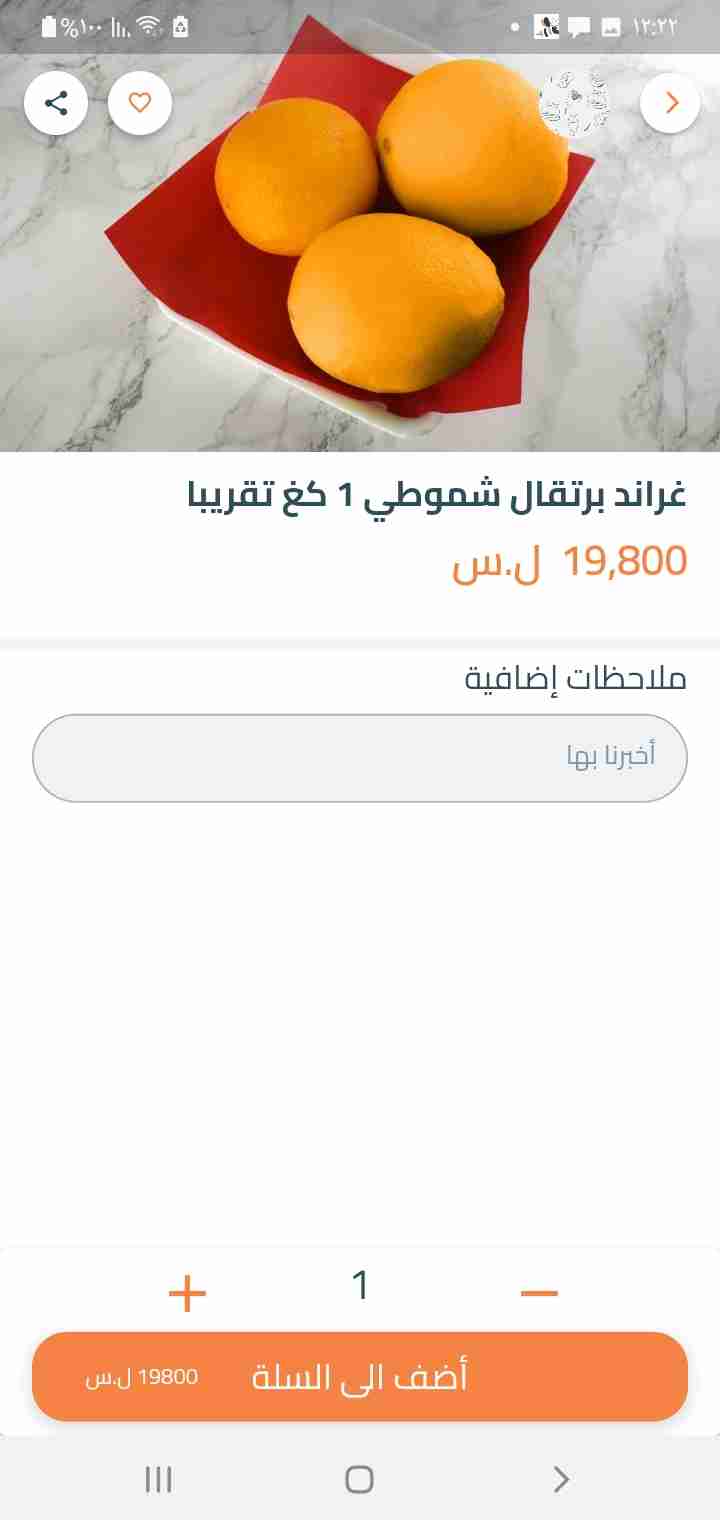Go to the system home screen
Viewport: 720px width, 1520px height.
tap(359, 1479)
